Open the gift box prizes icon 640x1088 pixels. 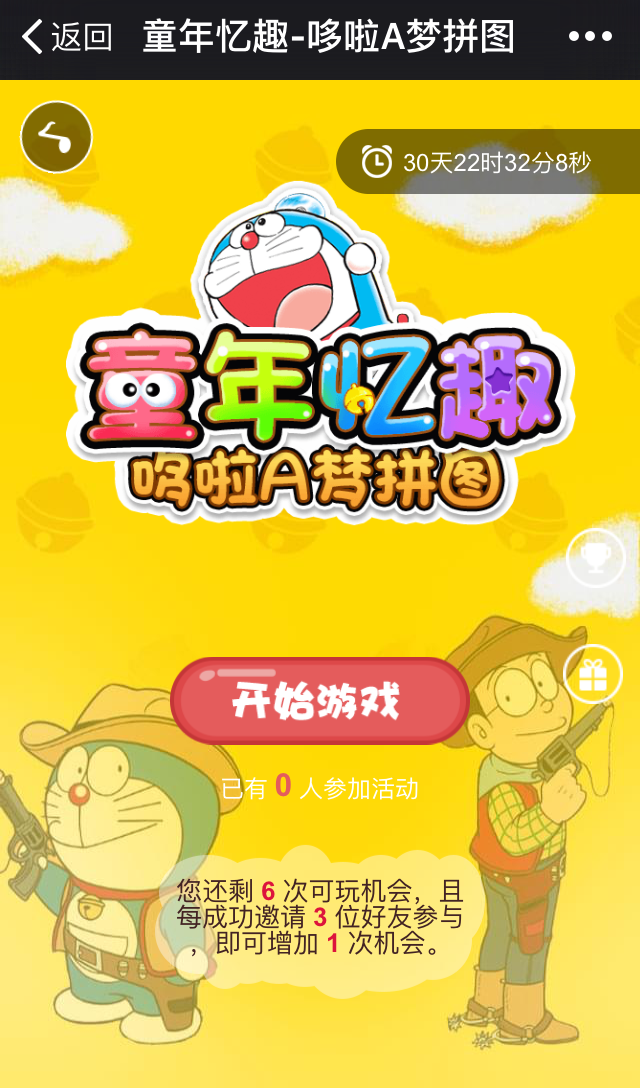[594, 675]
